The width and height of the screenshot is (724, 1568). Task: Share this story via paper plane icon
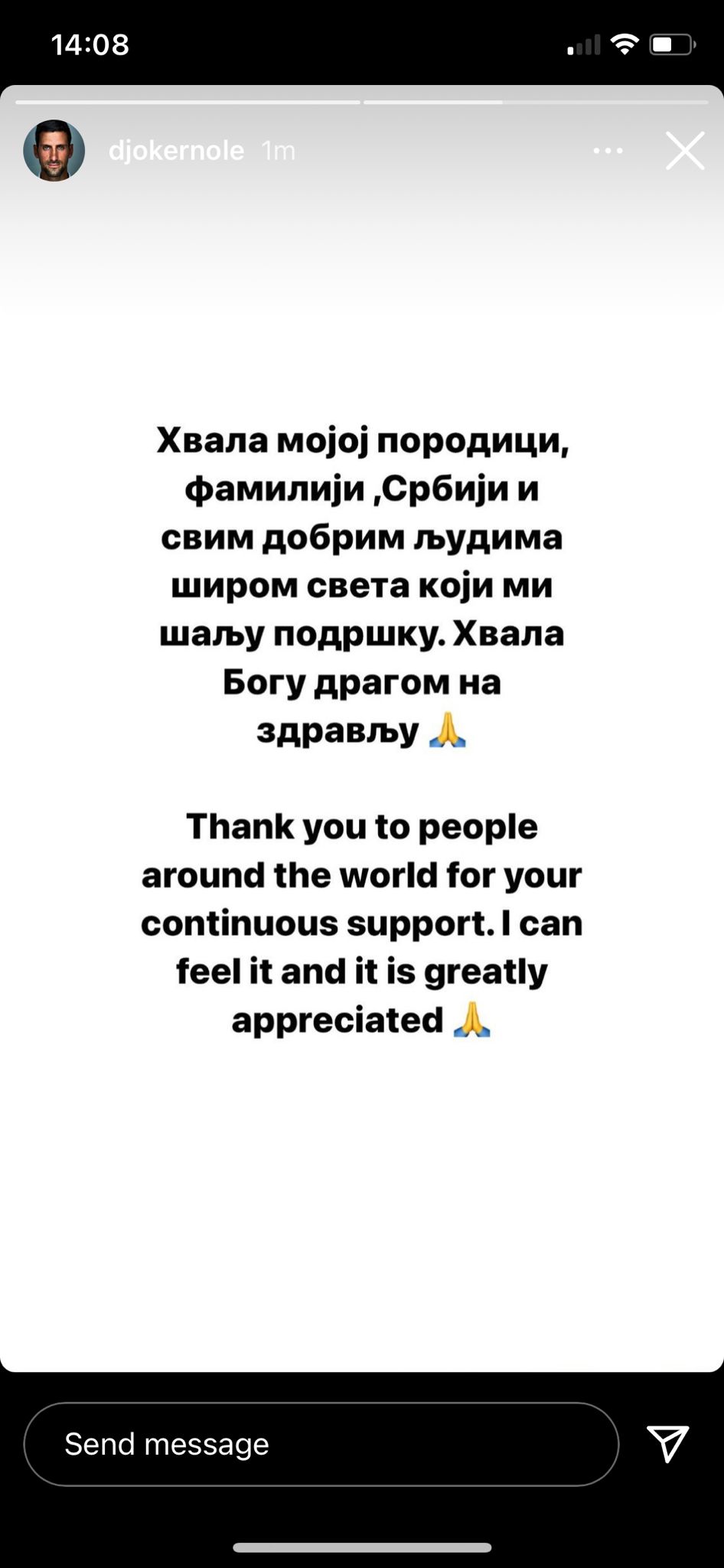667,1443
